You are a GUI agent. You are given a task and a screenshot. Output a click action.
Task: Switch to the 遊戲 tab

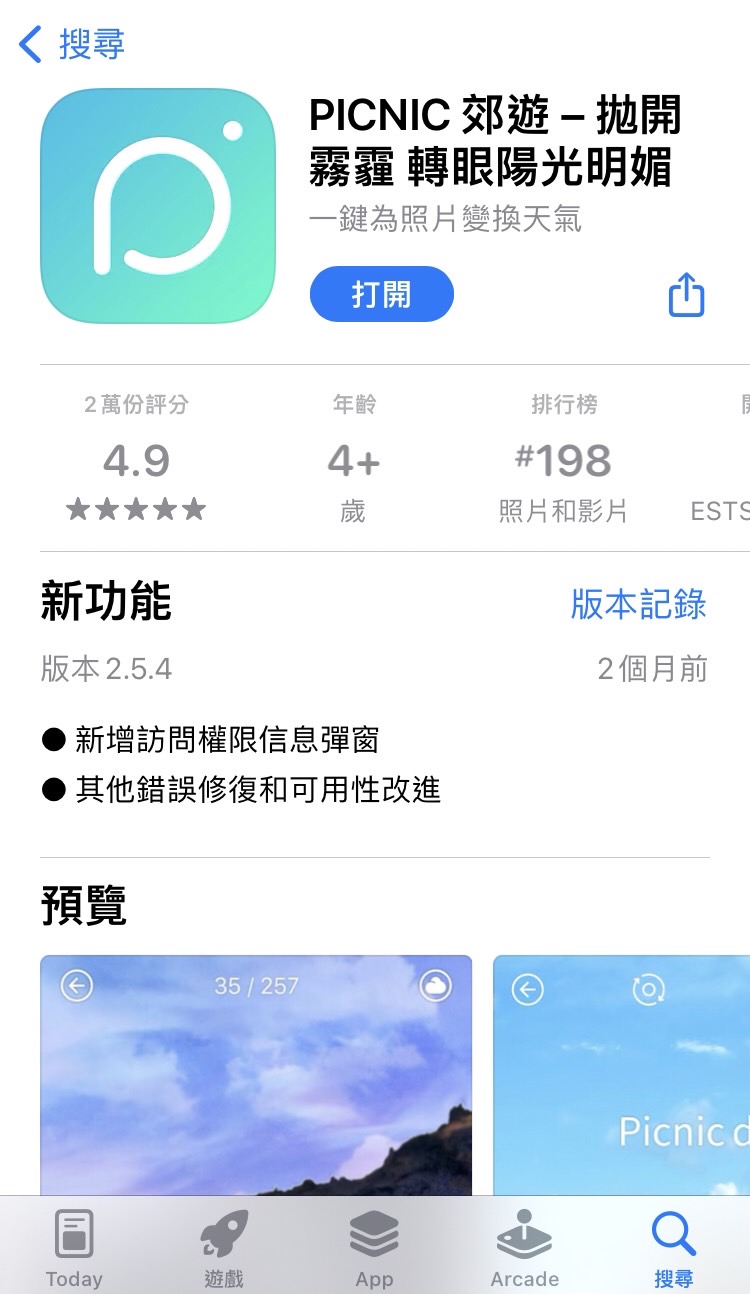[224, 1247]
